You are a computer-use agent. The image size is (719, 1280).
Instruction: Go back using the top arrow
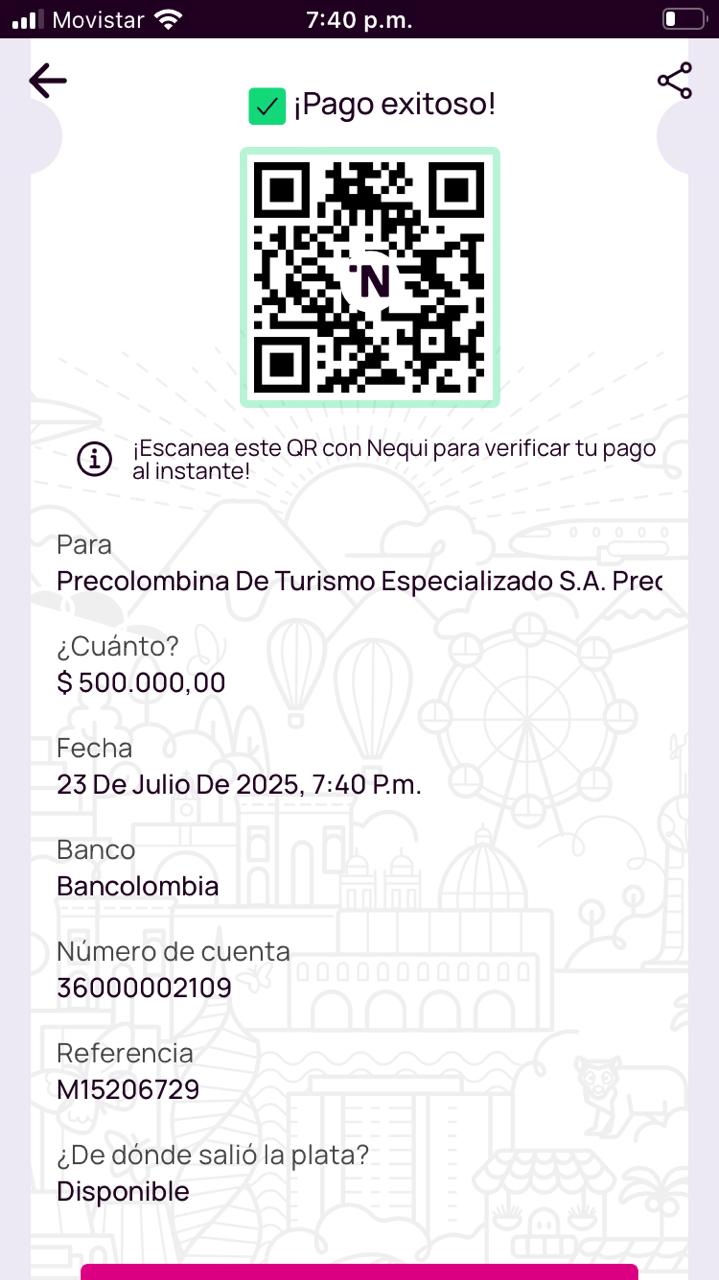point(47,81)
